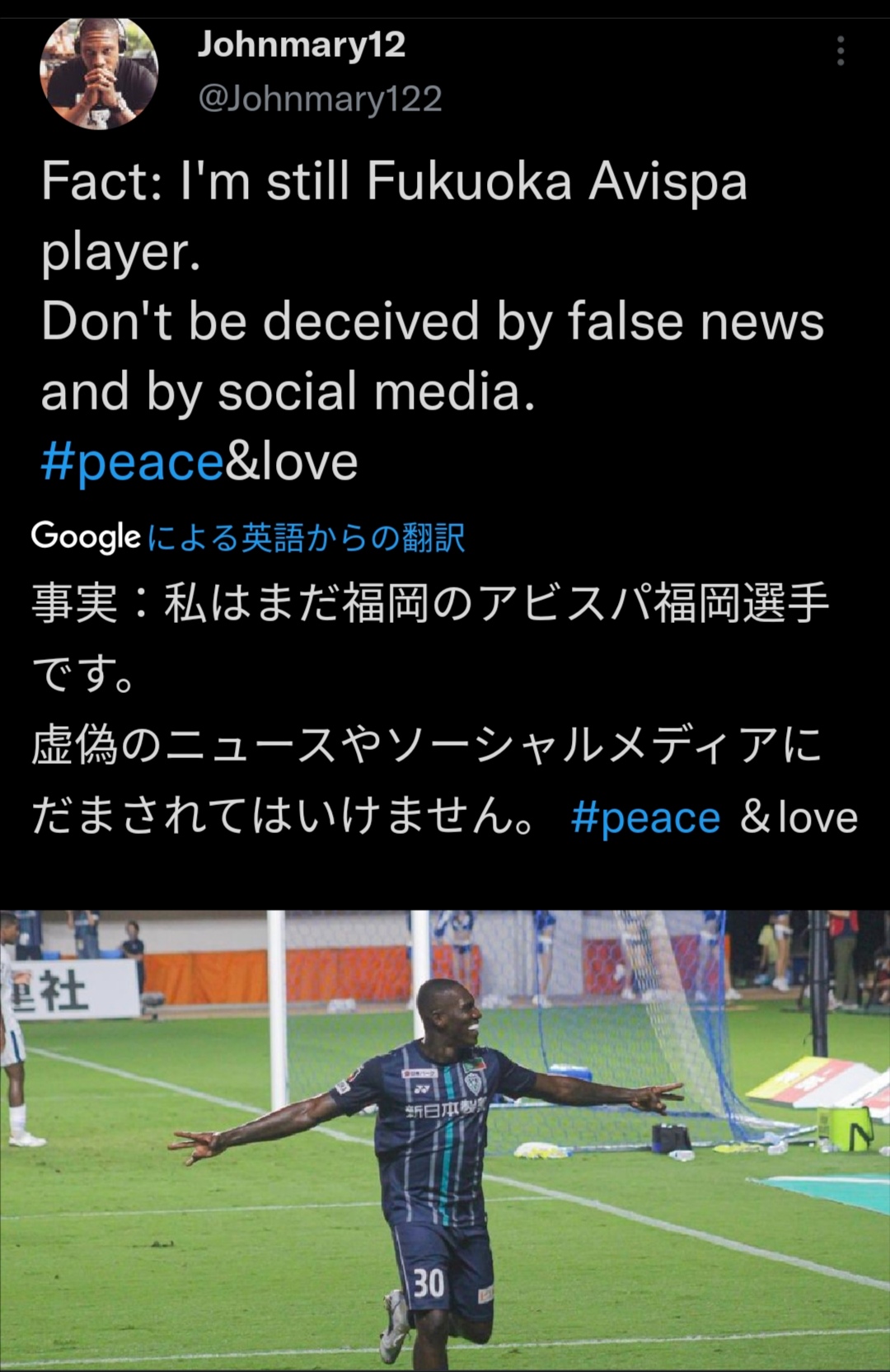View the @Johnmary122 profile from the username
Viewport: 890px width, 1372px height.
(x=320, y=99)
